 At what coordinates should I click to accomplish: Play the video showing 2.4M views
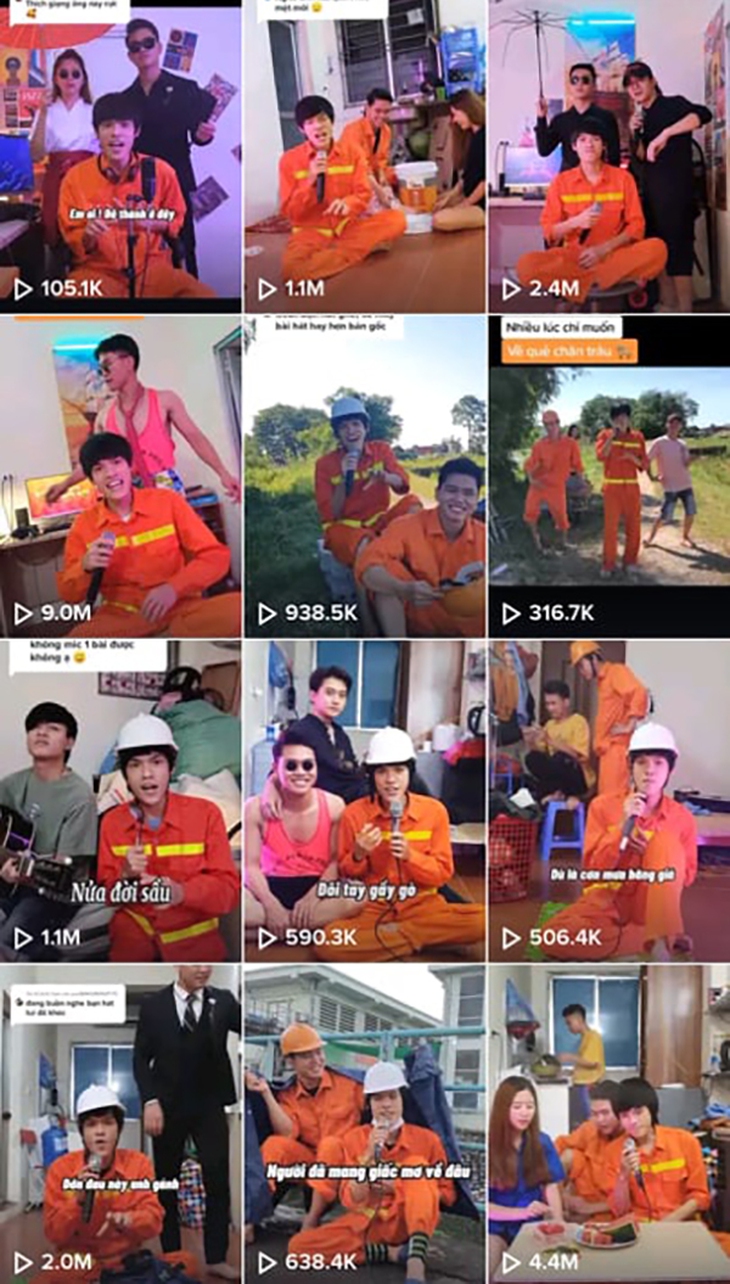(x=608, y=160)
